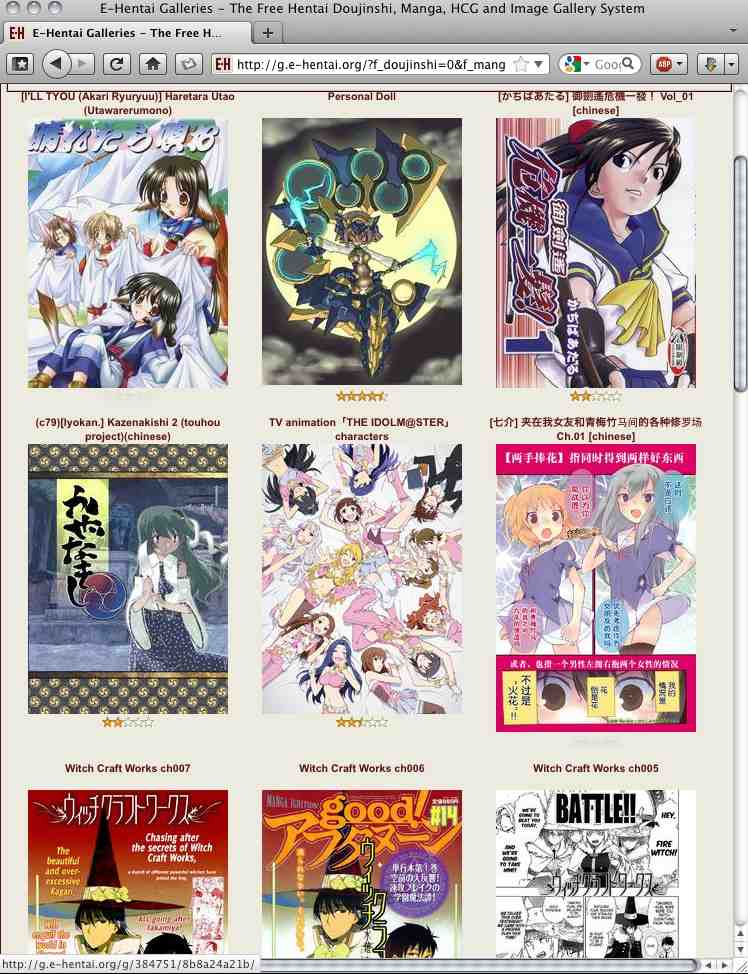The width and height of the screenshot is (748, 974).
Task: Open the Witch Craft Works ch006 cover
Action: click(x=361, y=870)
